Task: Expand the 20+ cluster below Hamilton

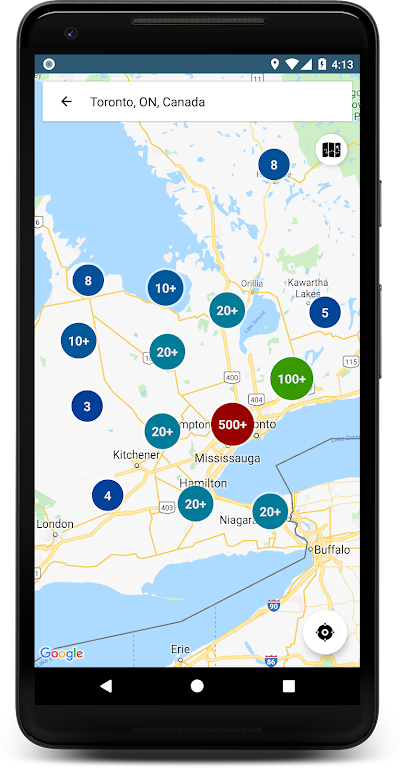Action: pos(195,504)
